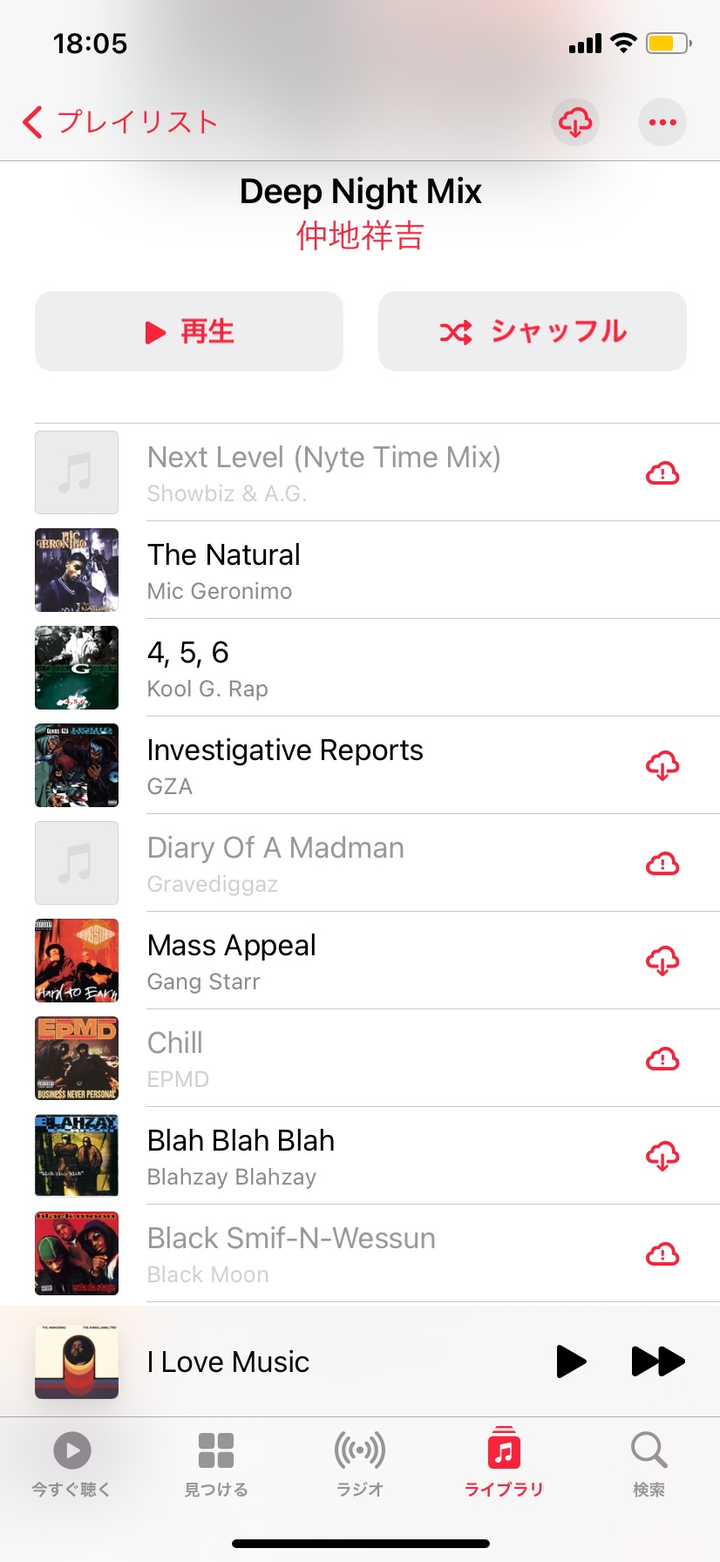Viewport: 720px width, 1562px height.
Task: Switch to the 見つける tab
Action: 216,1464
